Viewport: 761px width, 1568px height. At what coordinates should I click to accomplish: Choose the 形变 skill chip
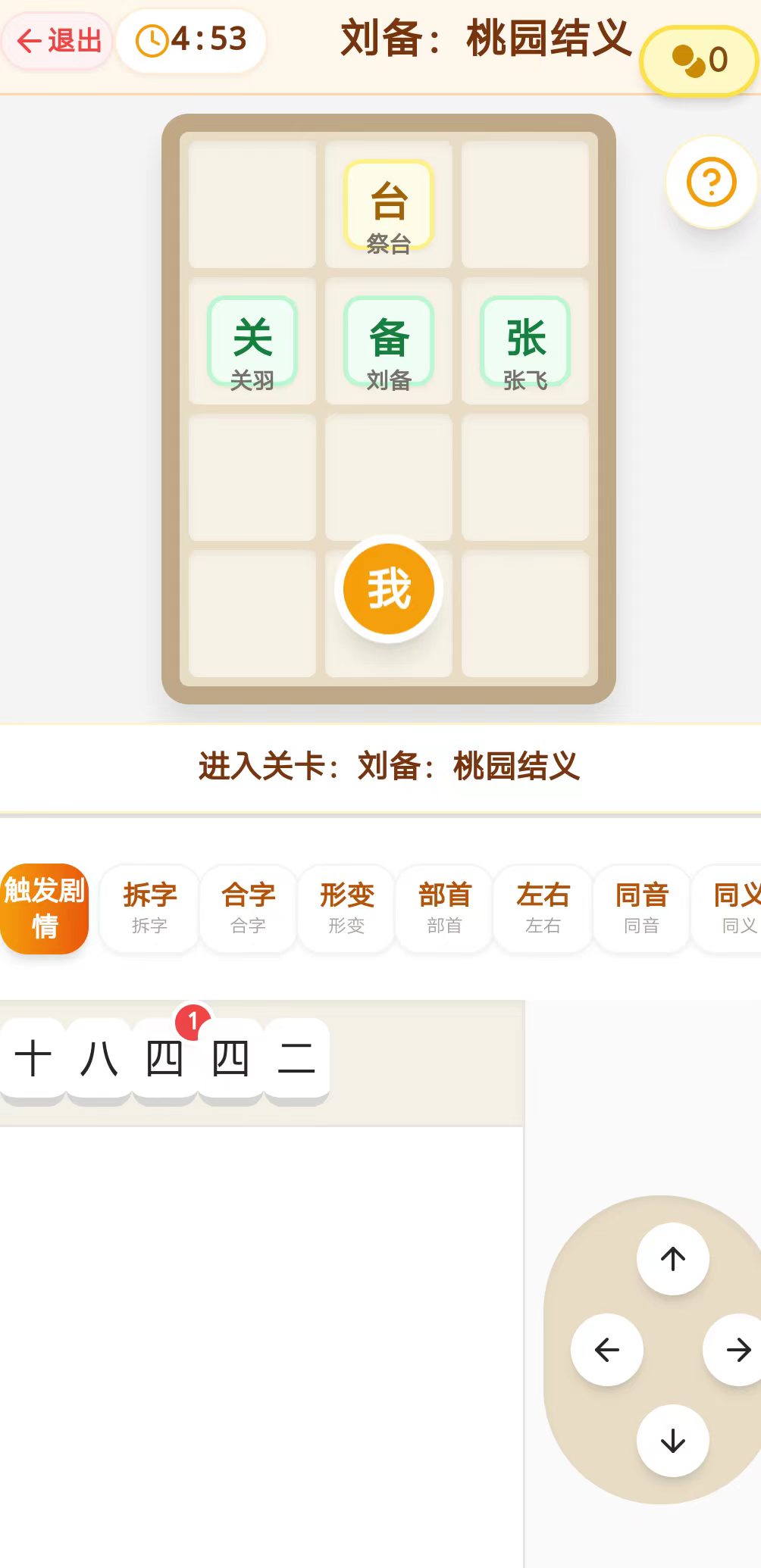pyautogui.click(x=346, y=907)
